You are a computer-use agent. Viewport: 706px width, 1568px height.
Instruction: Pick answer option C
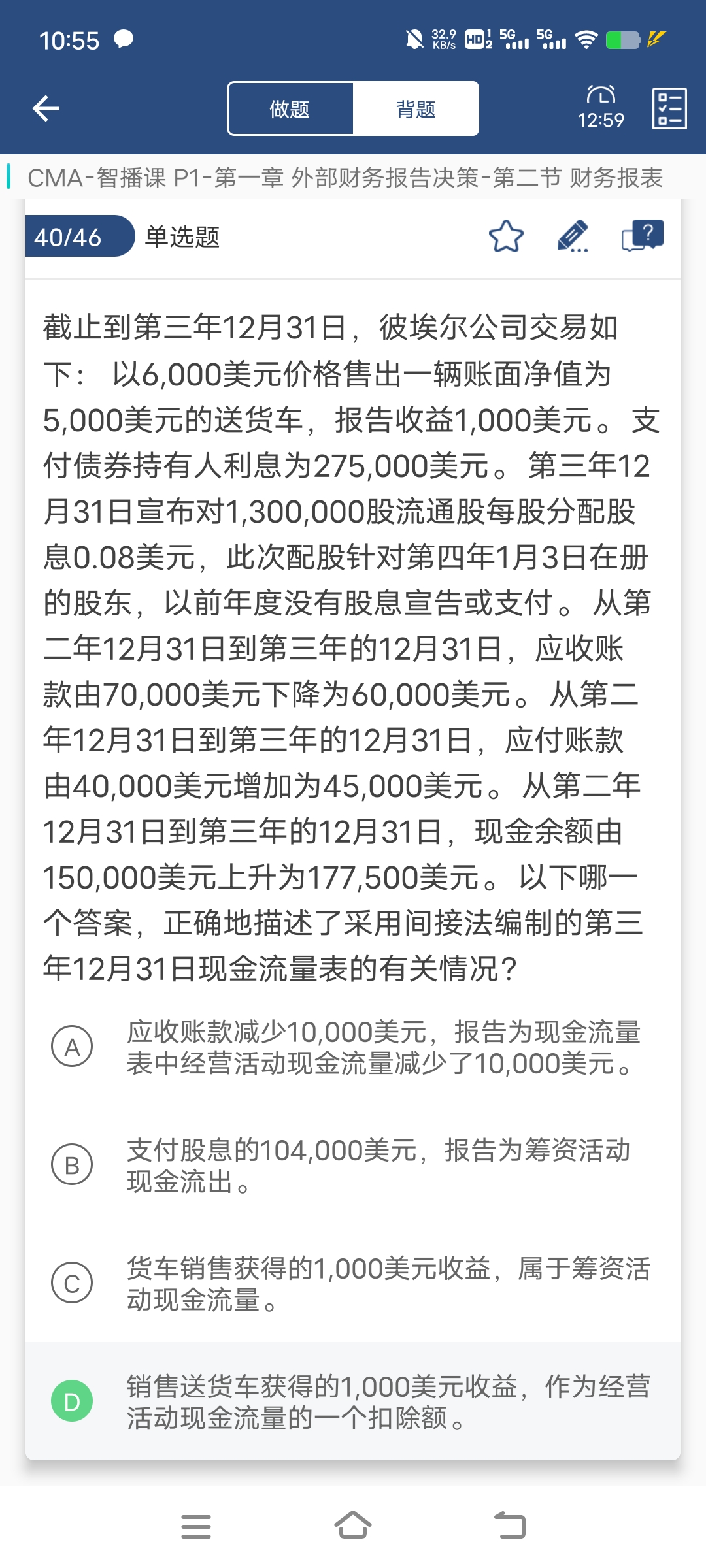tap(72, 1283)
